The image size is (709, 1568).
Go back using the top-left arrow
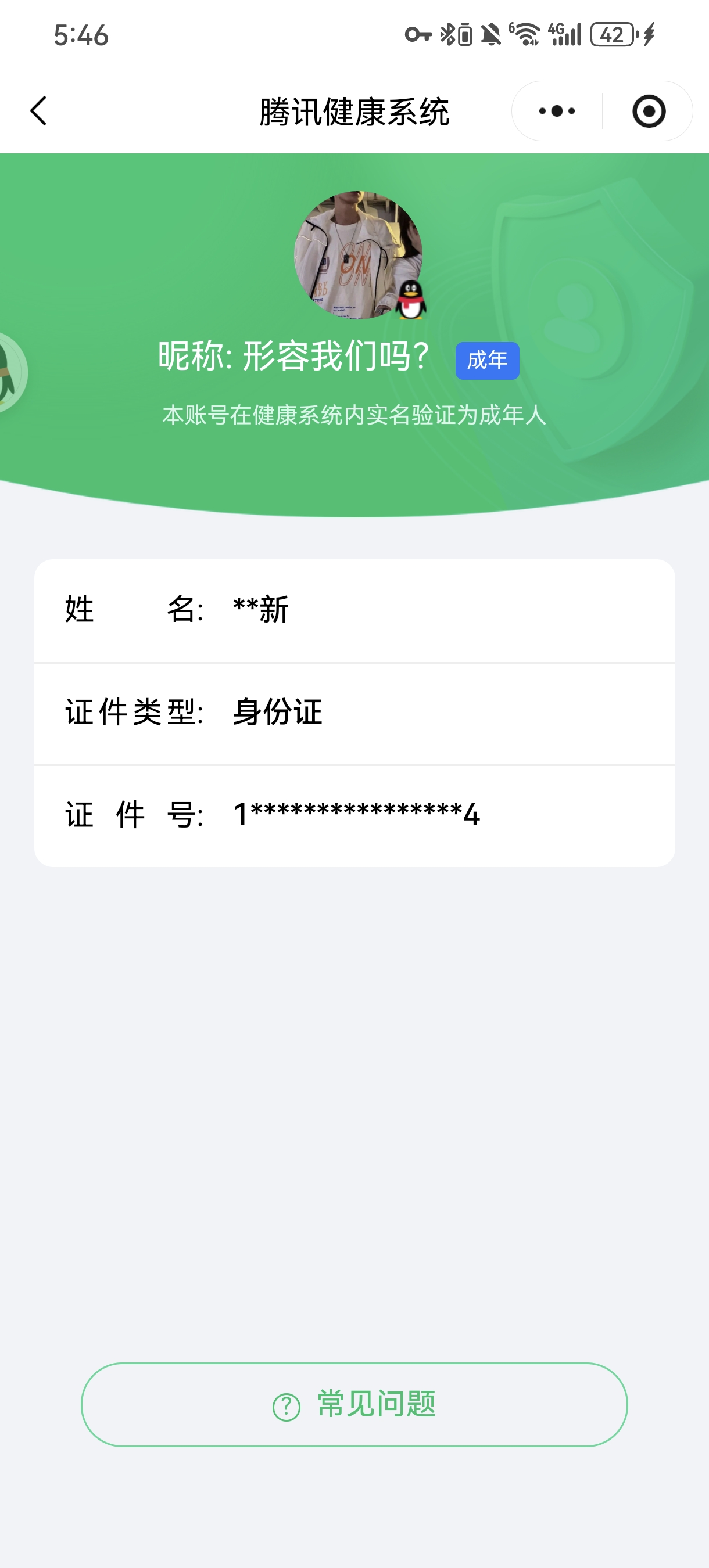point(38,111)
